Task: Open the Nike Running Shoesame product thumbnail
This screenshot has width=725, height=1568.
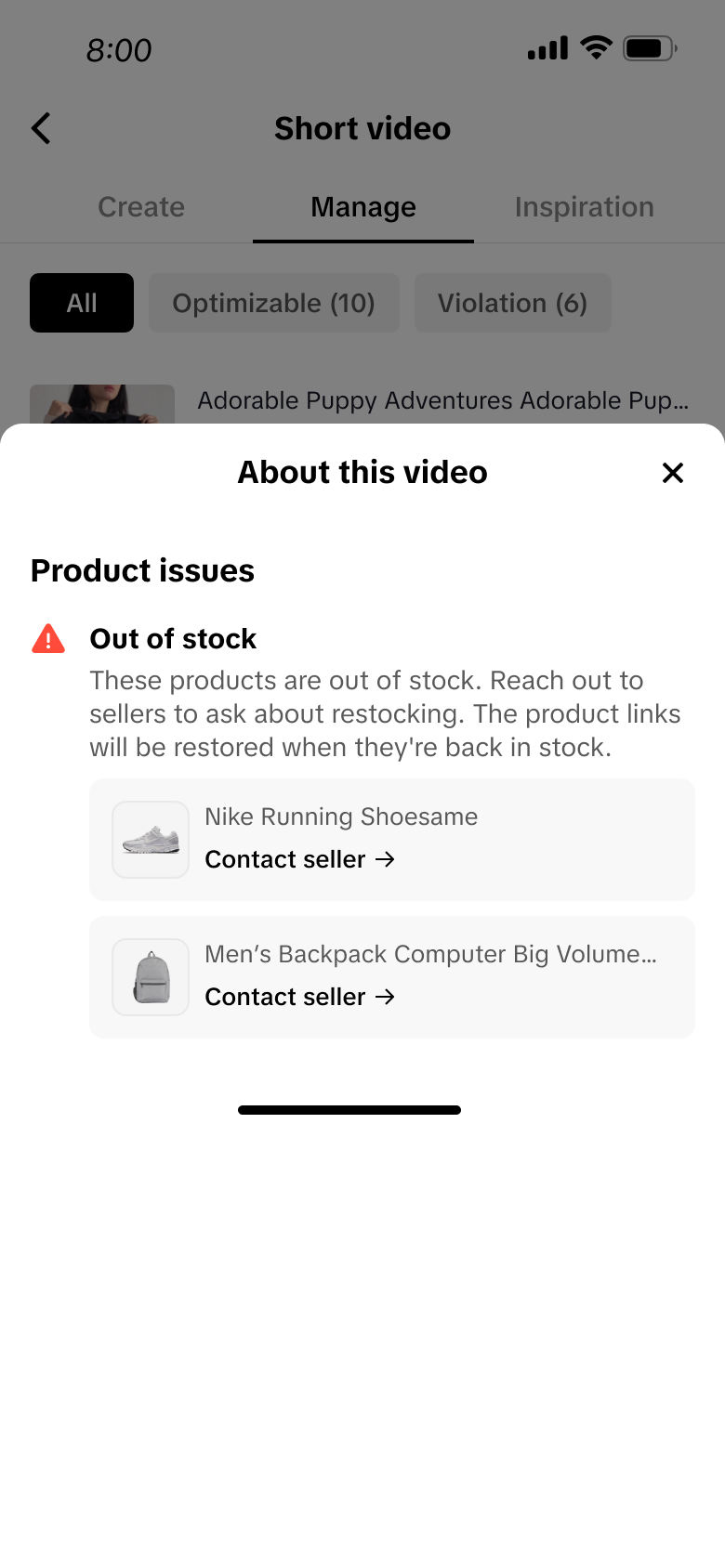Action: tap(151, 840)
